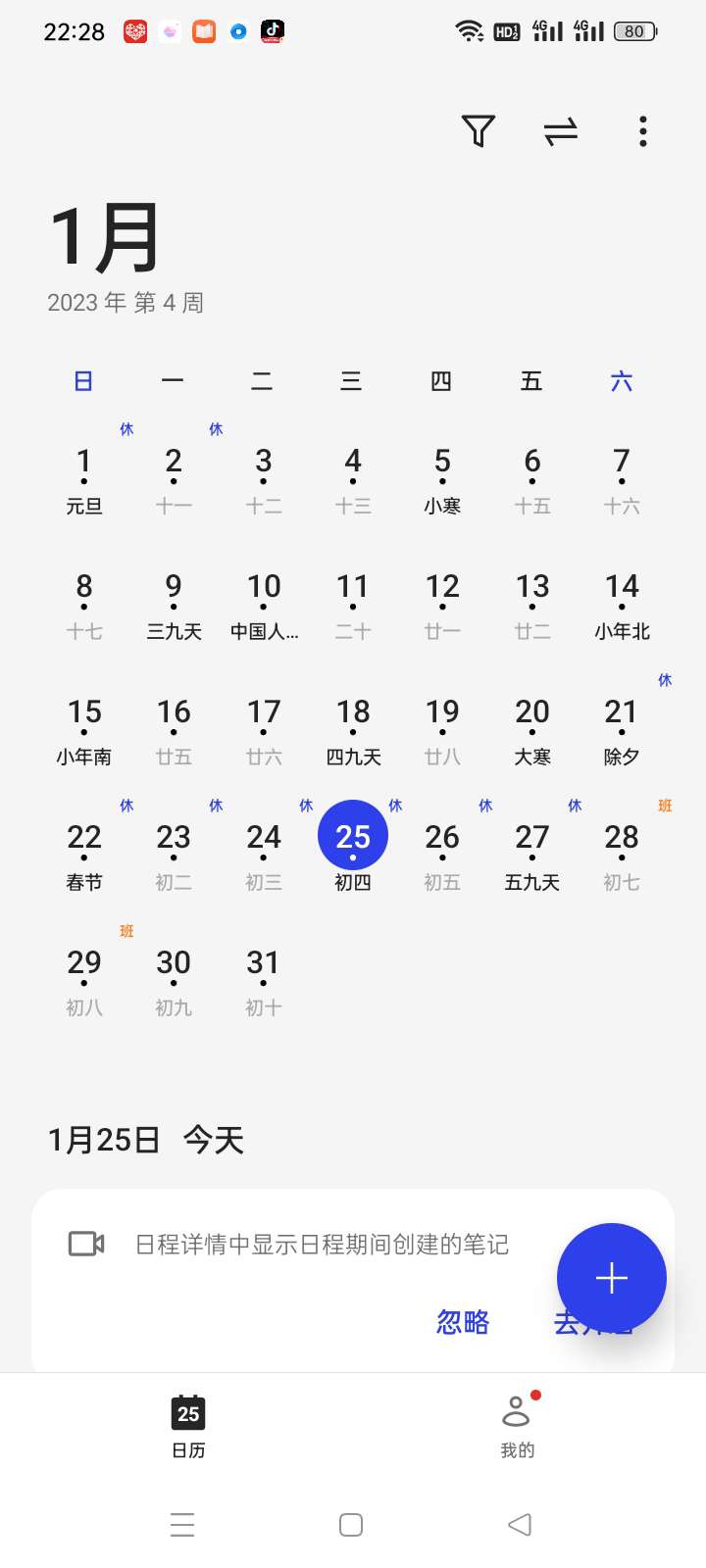The image size is (706, 1568).
Task: Add a new event with plus button
Action: coord(611,1278)
